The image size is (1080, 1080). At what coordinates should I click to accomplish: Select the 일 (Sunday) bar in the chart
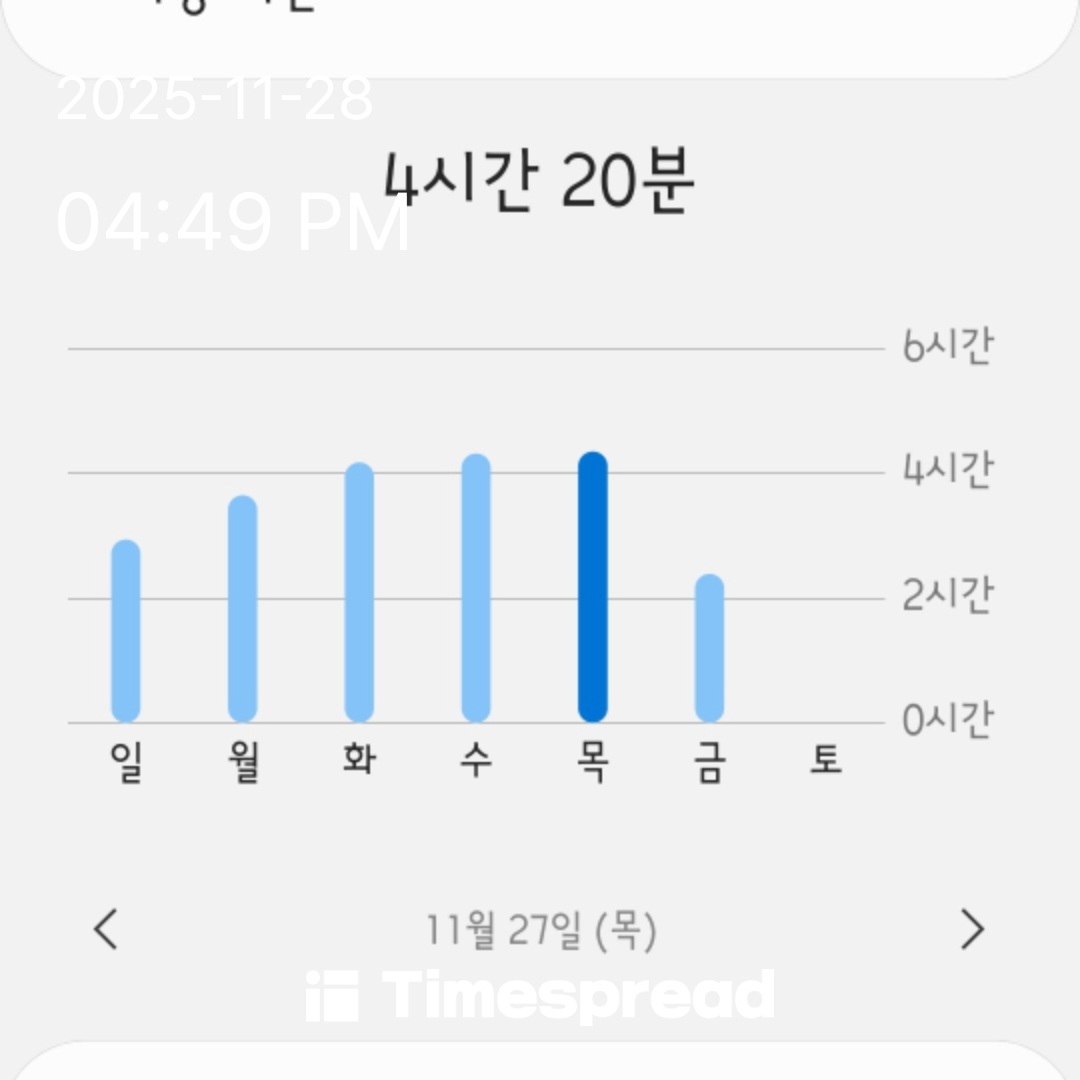(126, 631)
